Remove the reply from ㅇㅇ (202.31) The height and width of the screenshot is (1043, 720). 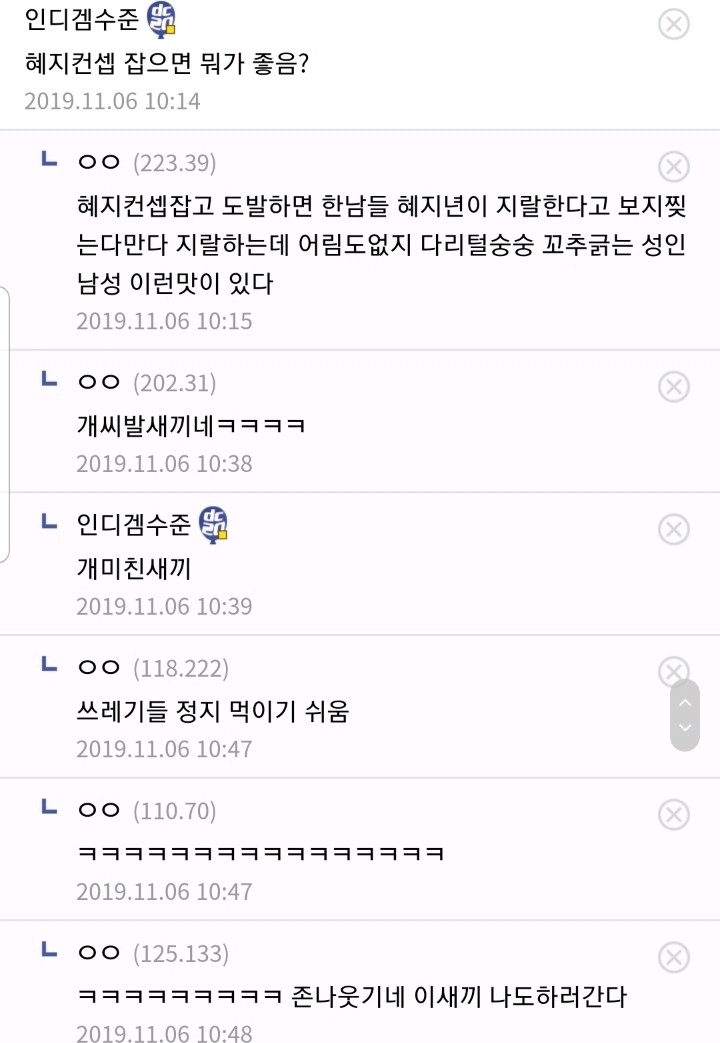click(674, 386)
